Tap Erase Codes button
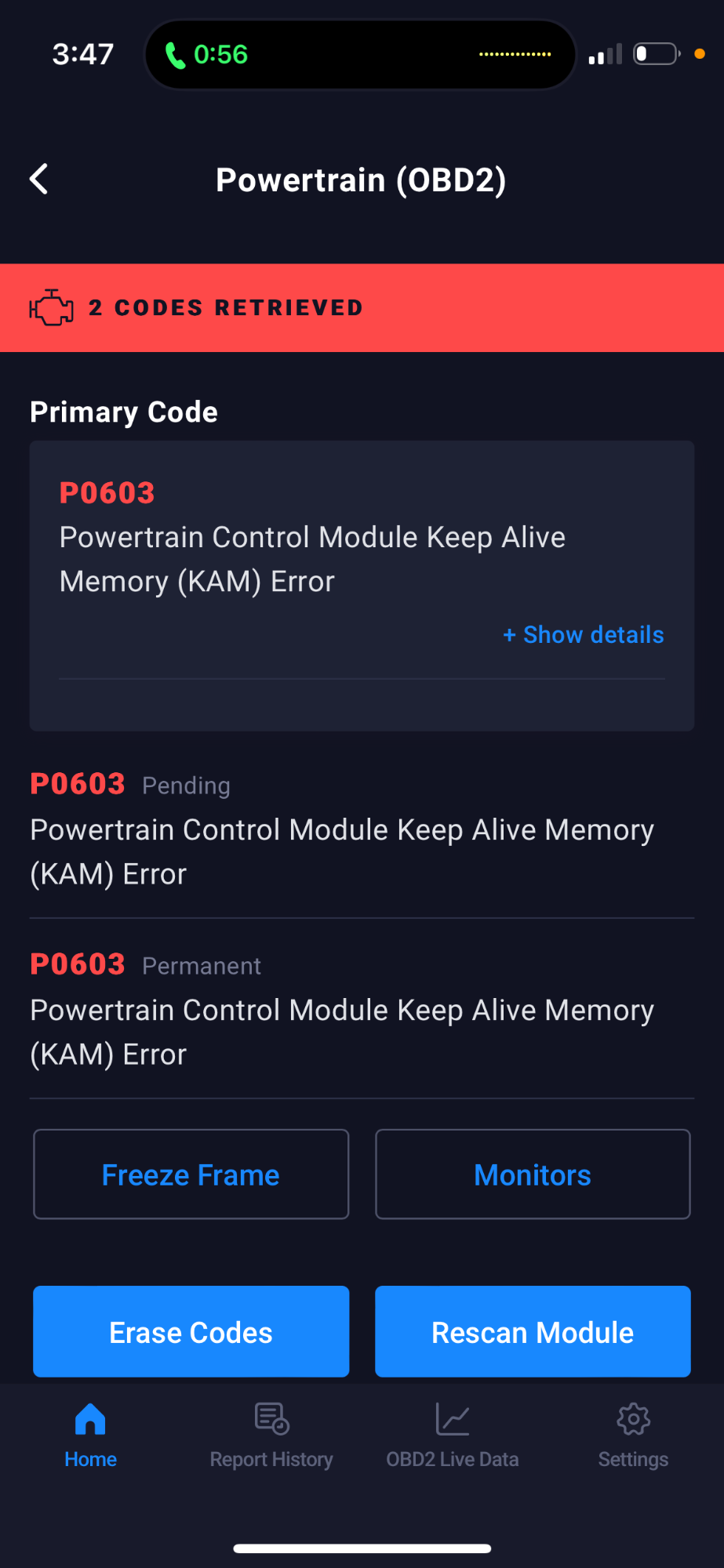Screen dimensions: 724x1568 (191, 1332)
